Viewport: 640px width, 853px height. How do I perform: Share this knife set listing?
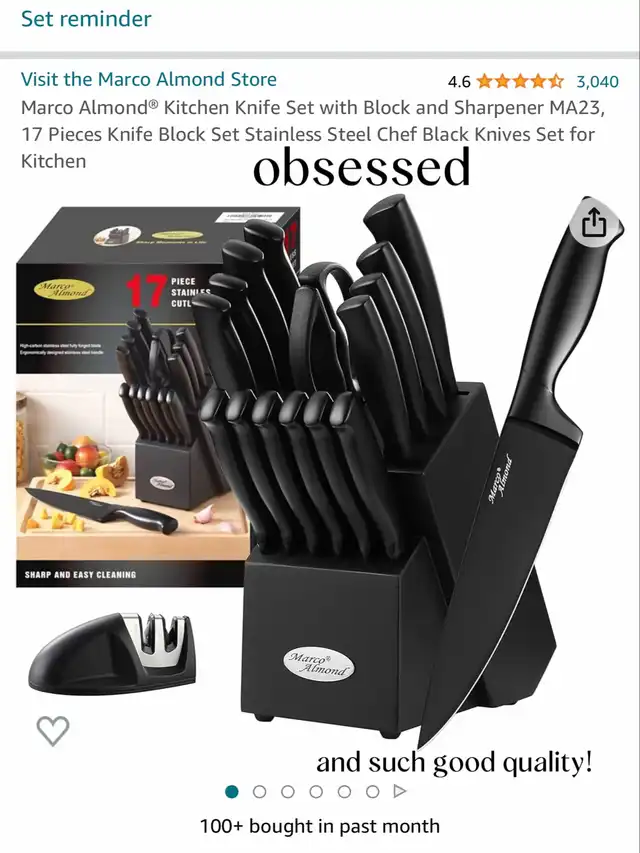point(594,222)
